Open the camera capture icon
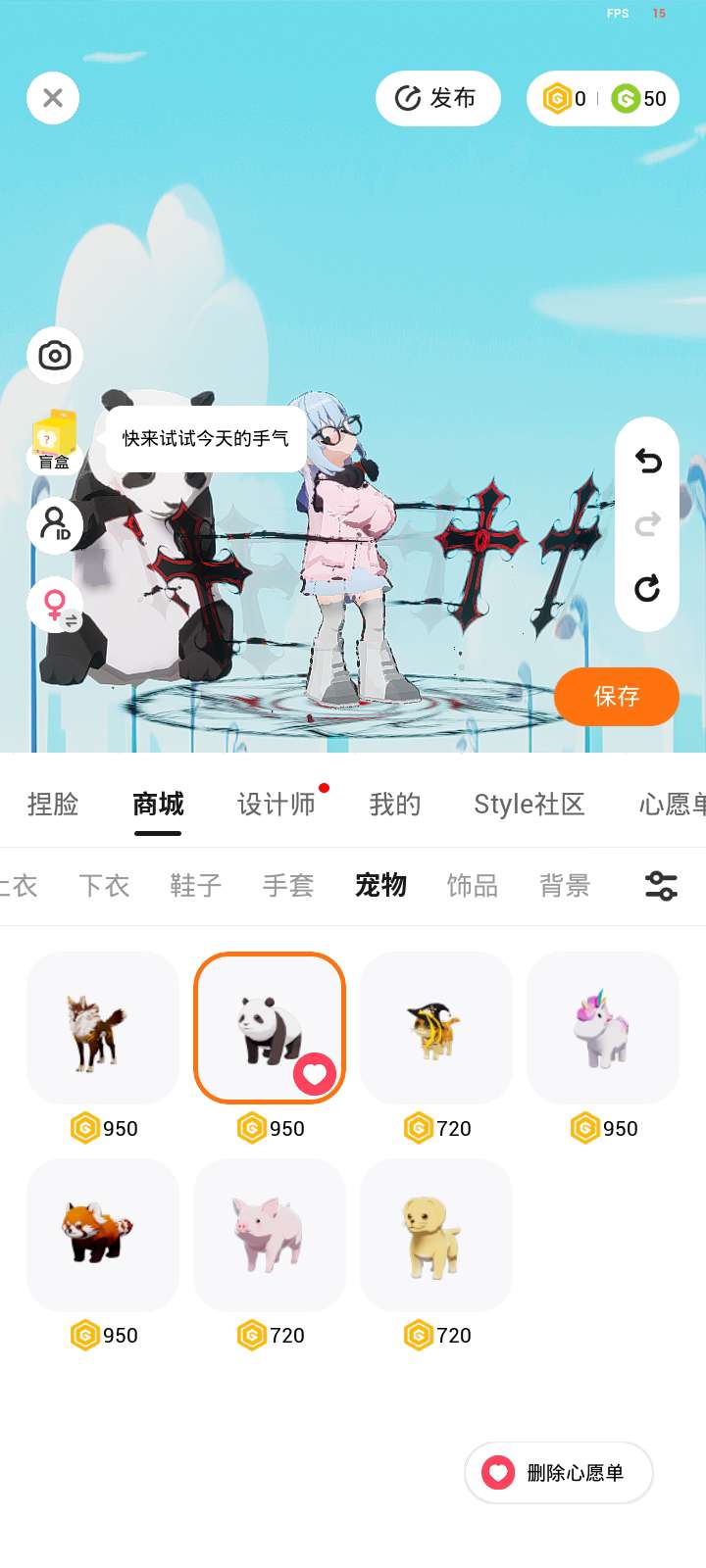706x1568 pixels. (x=55, y=355)
